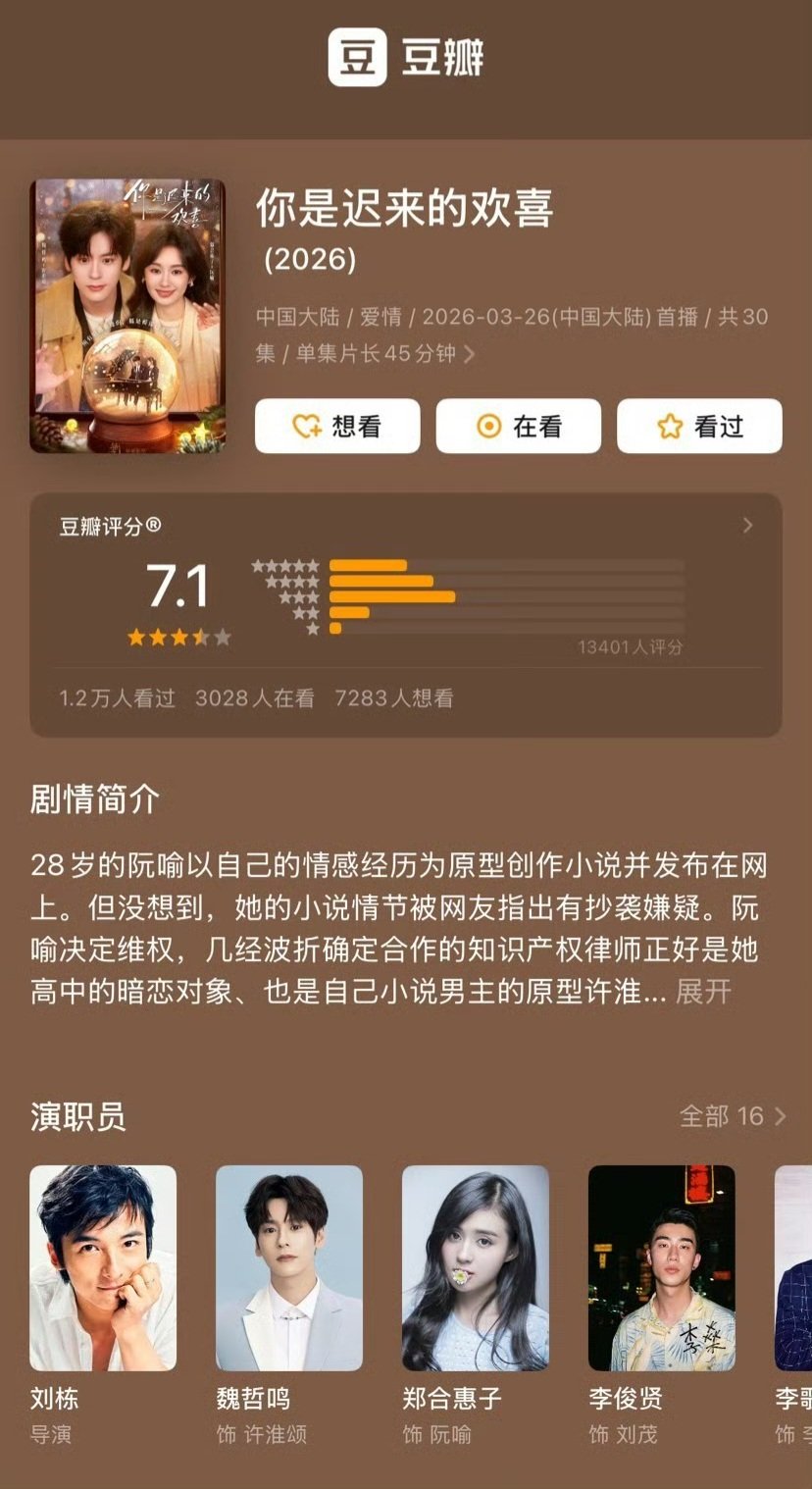Mark the drama as 看过

point(698,426)
